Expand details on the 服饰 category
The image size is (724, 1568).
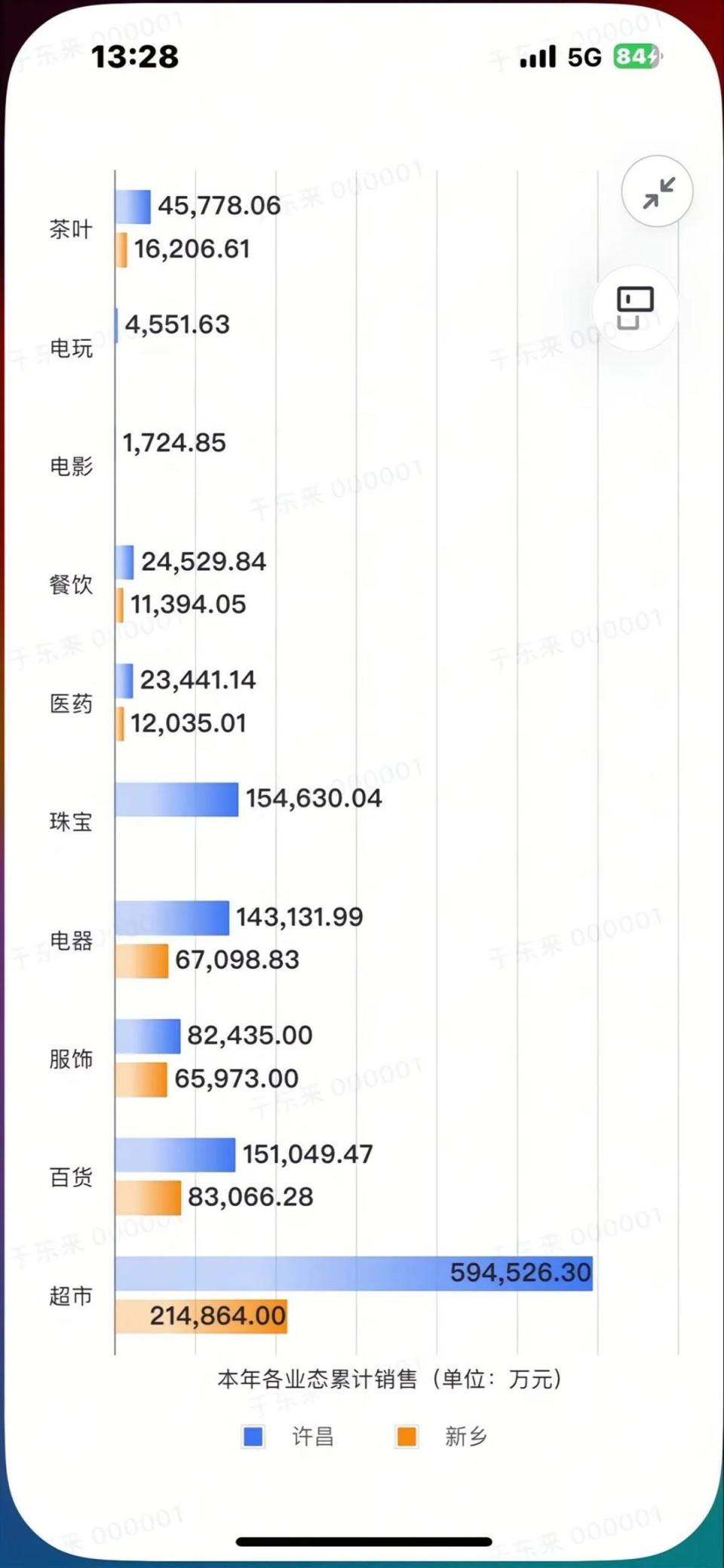(70, 1060)
